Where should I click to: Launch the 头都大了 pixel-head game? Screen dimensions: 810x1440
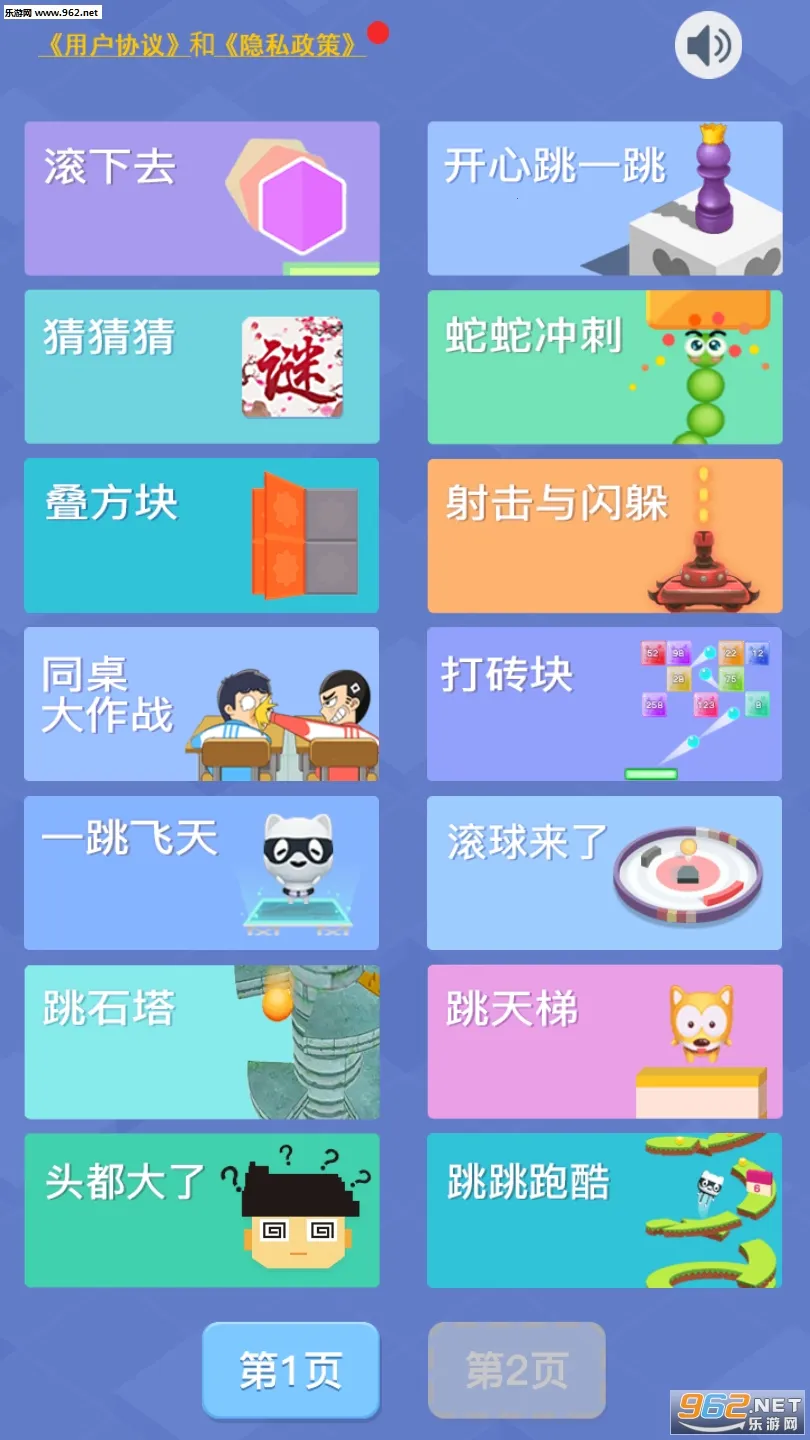pyautogui.click(x=200, y=1210)
